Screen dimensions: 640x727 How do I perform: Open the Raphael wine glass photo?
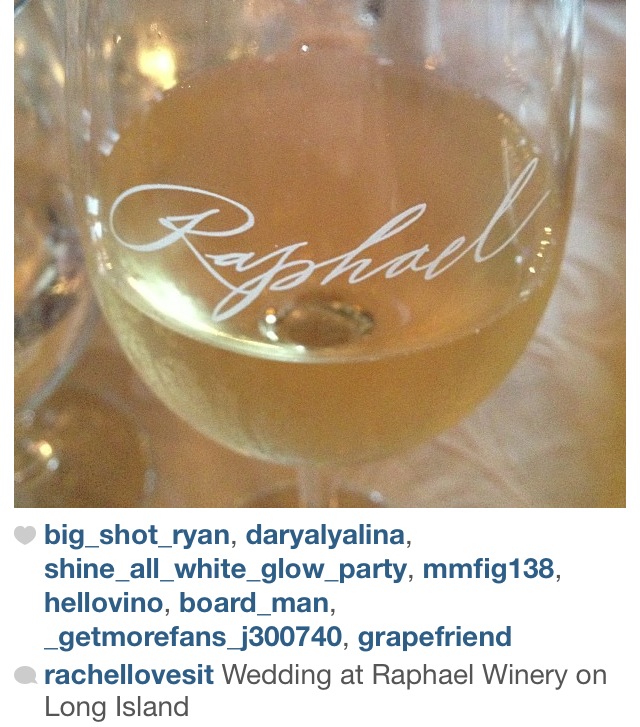point(320,255)
